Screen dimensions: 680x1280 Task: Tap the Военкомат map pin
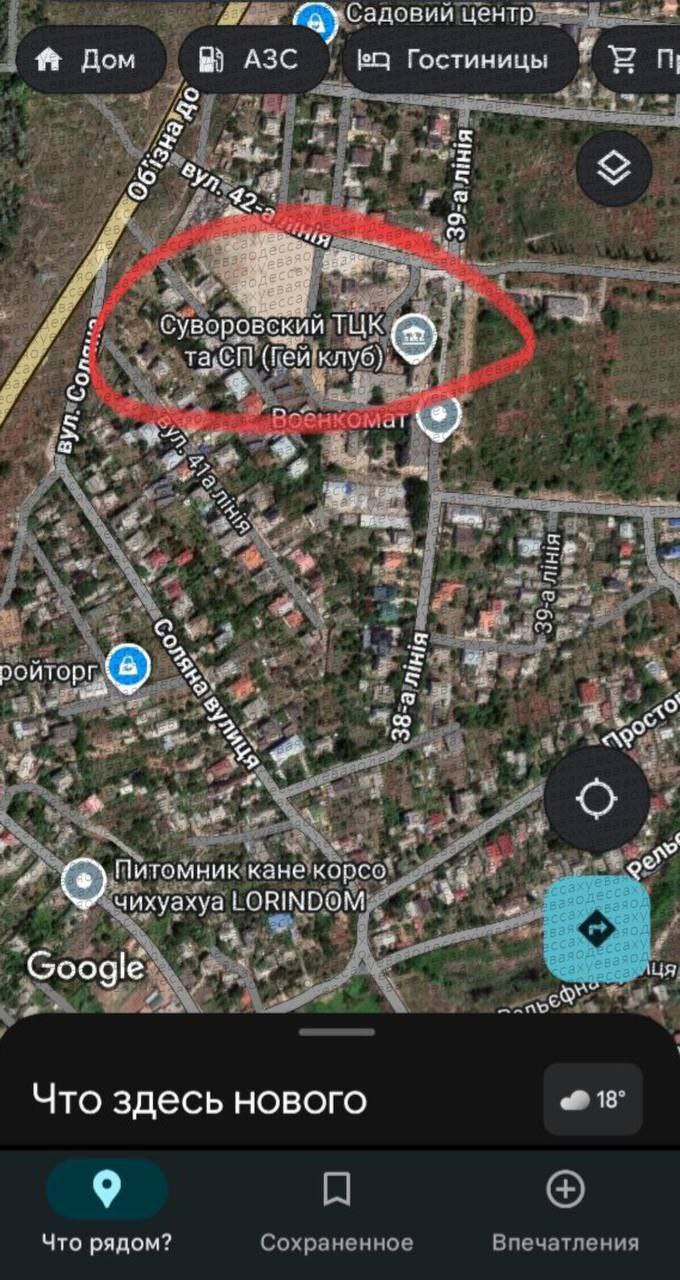click(x=438, y=419)
